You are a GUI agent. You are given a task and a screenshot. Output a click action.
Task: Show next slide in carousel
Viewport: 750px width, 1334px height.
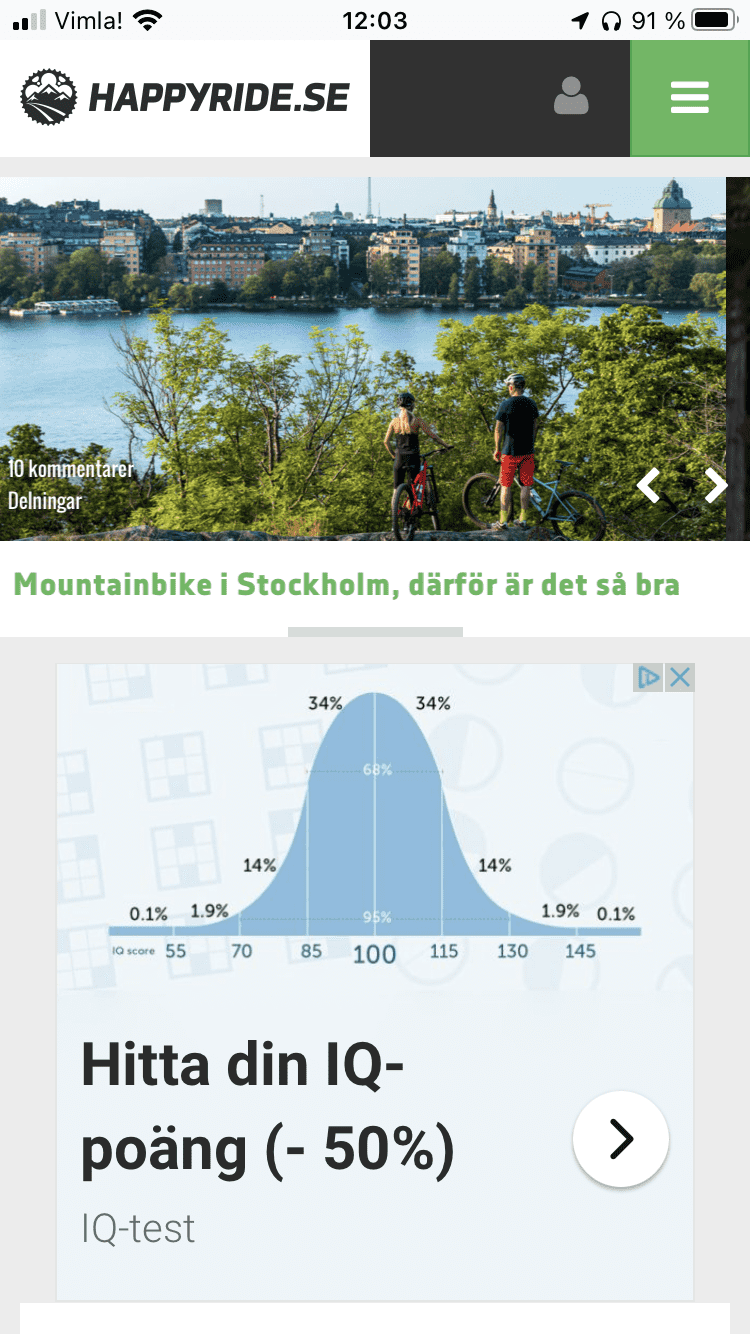click(716, 485)
